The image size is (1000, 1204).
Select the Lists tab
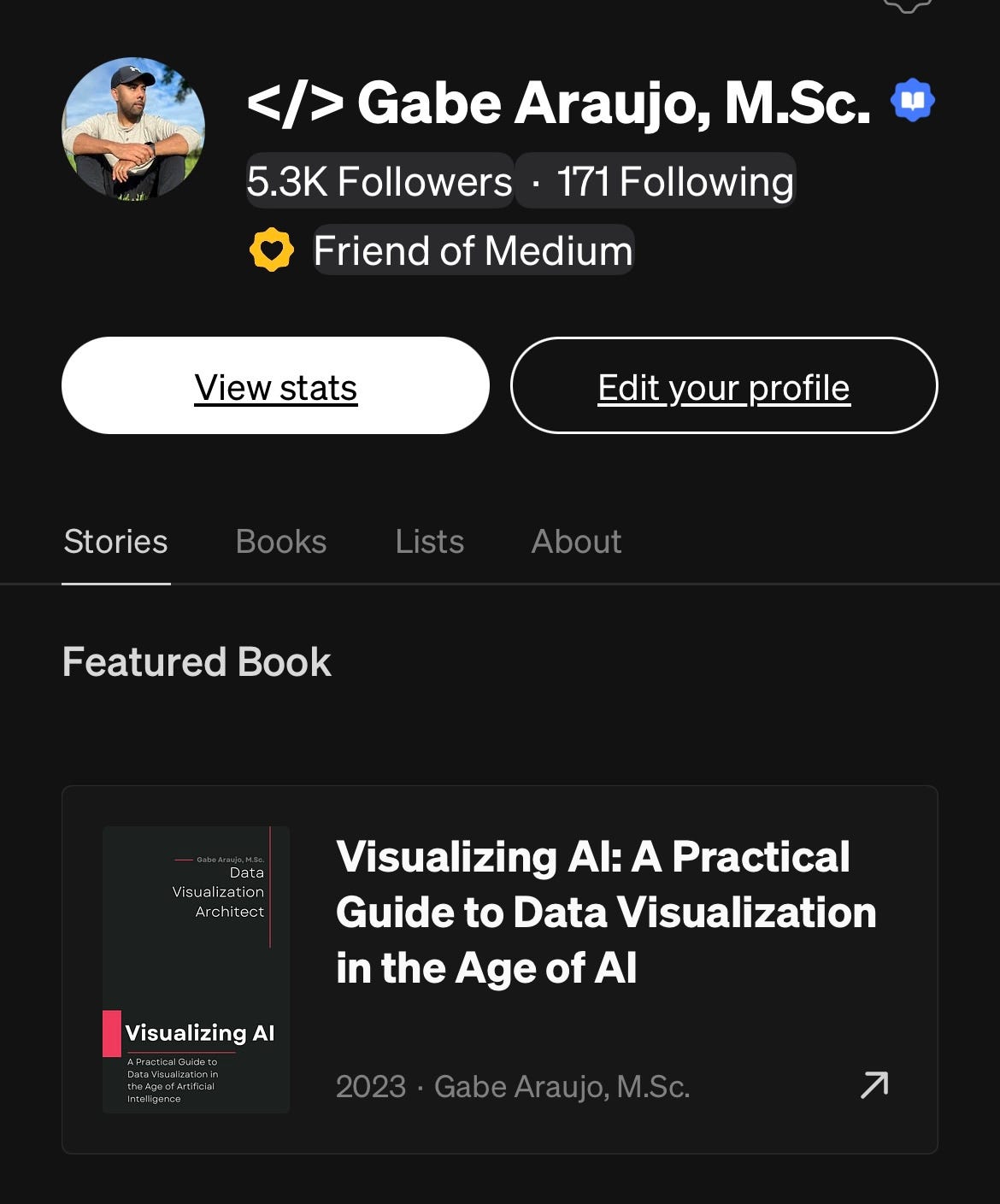[429, 542]
